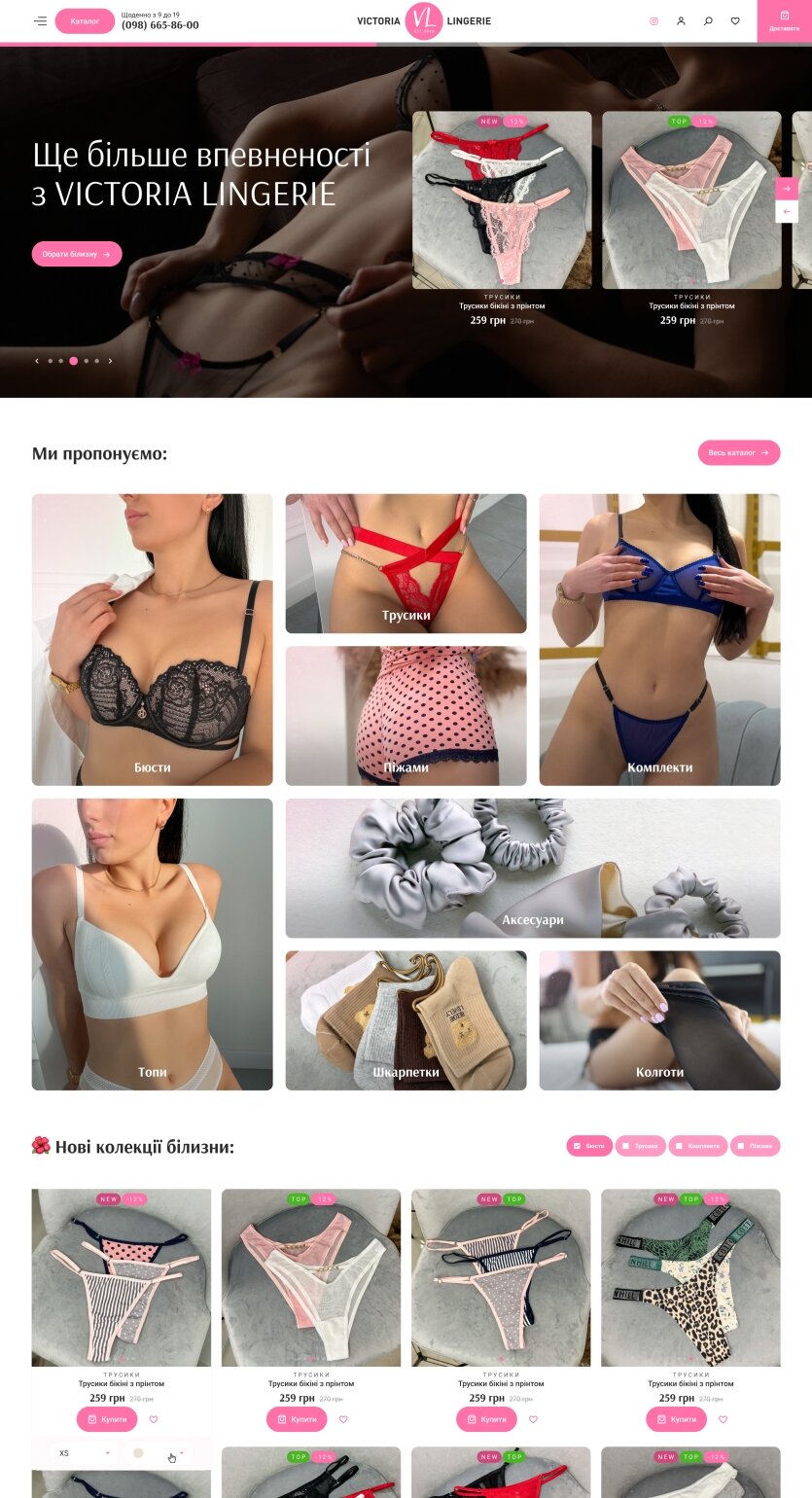Screen dimensions: 812x1498
Task: Open the Бюсти category
Action: [152, 639]
